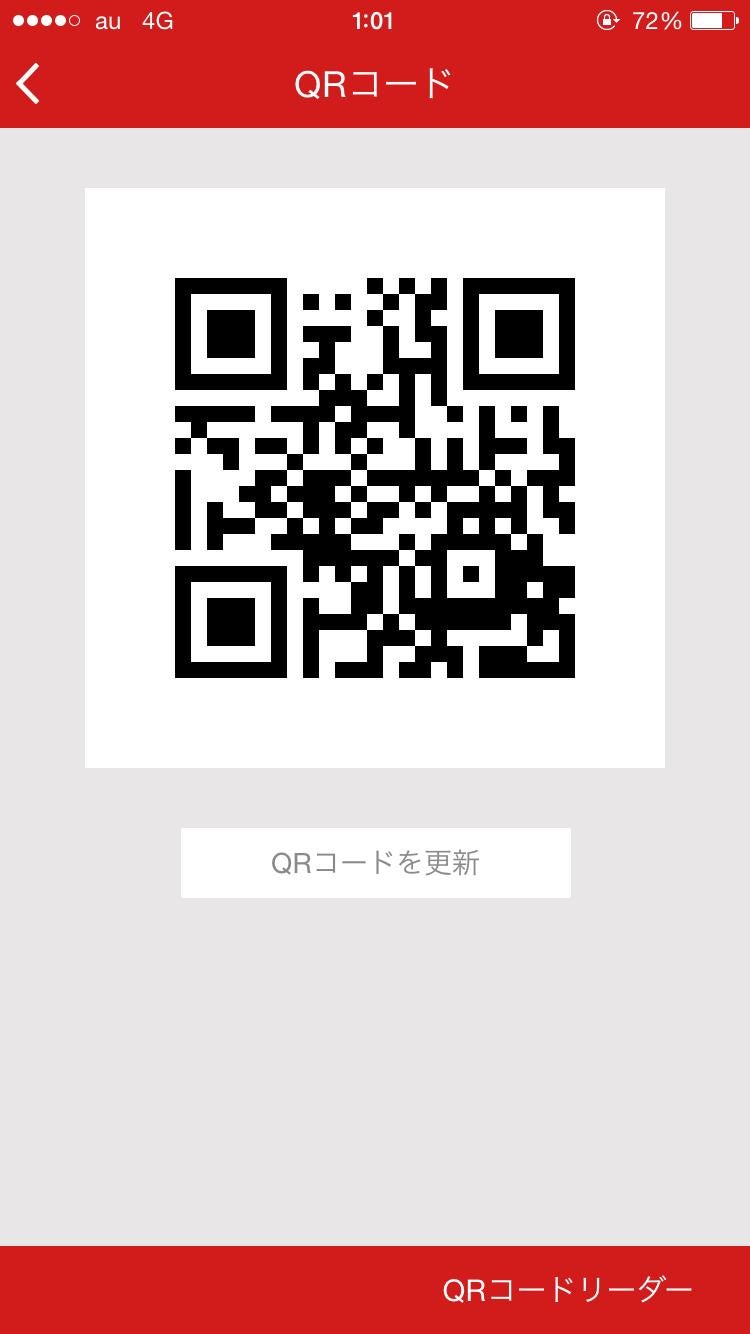
Task: Tap the white card containing the QR code
Action: [x=375, y=476]
